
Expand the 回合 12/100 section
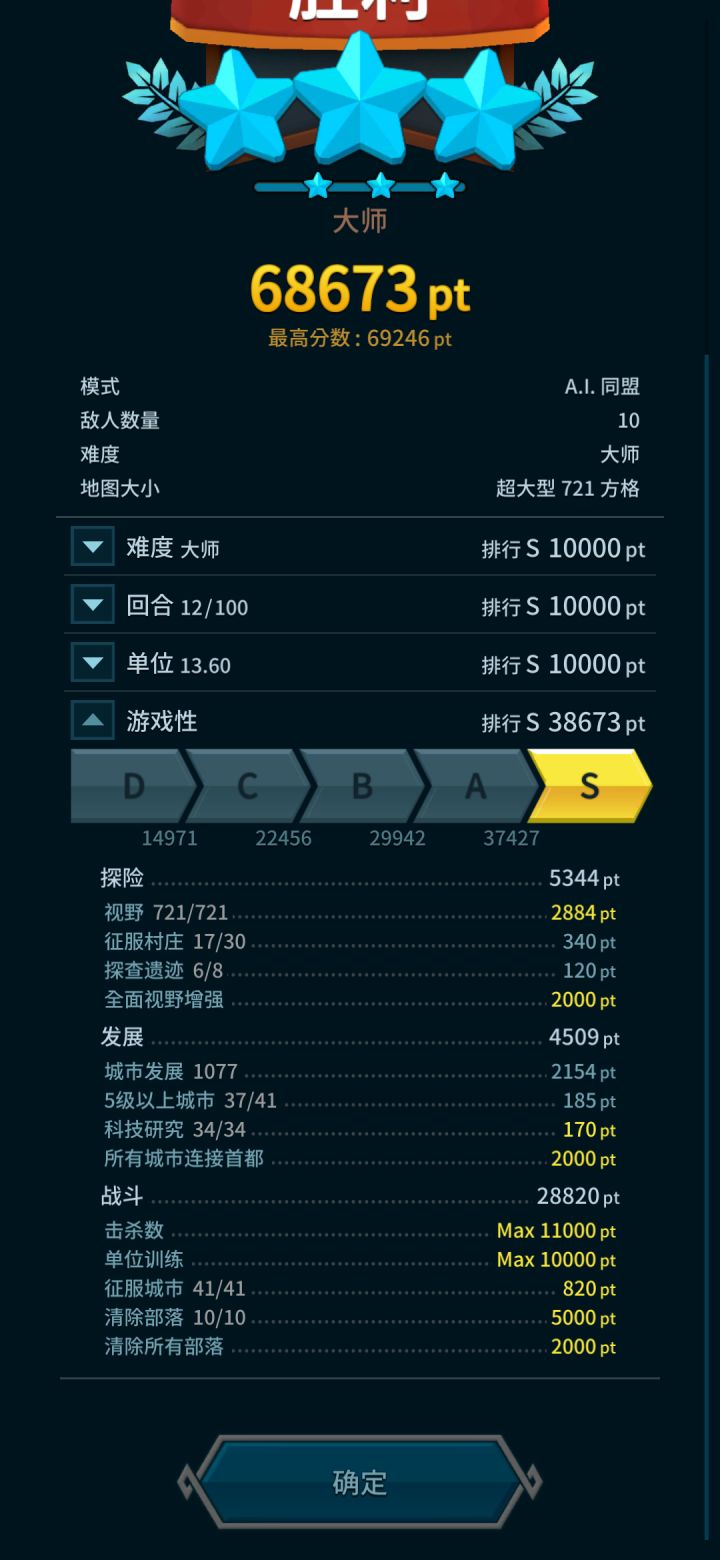click(91, 606)
